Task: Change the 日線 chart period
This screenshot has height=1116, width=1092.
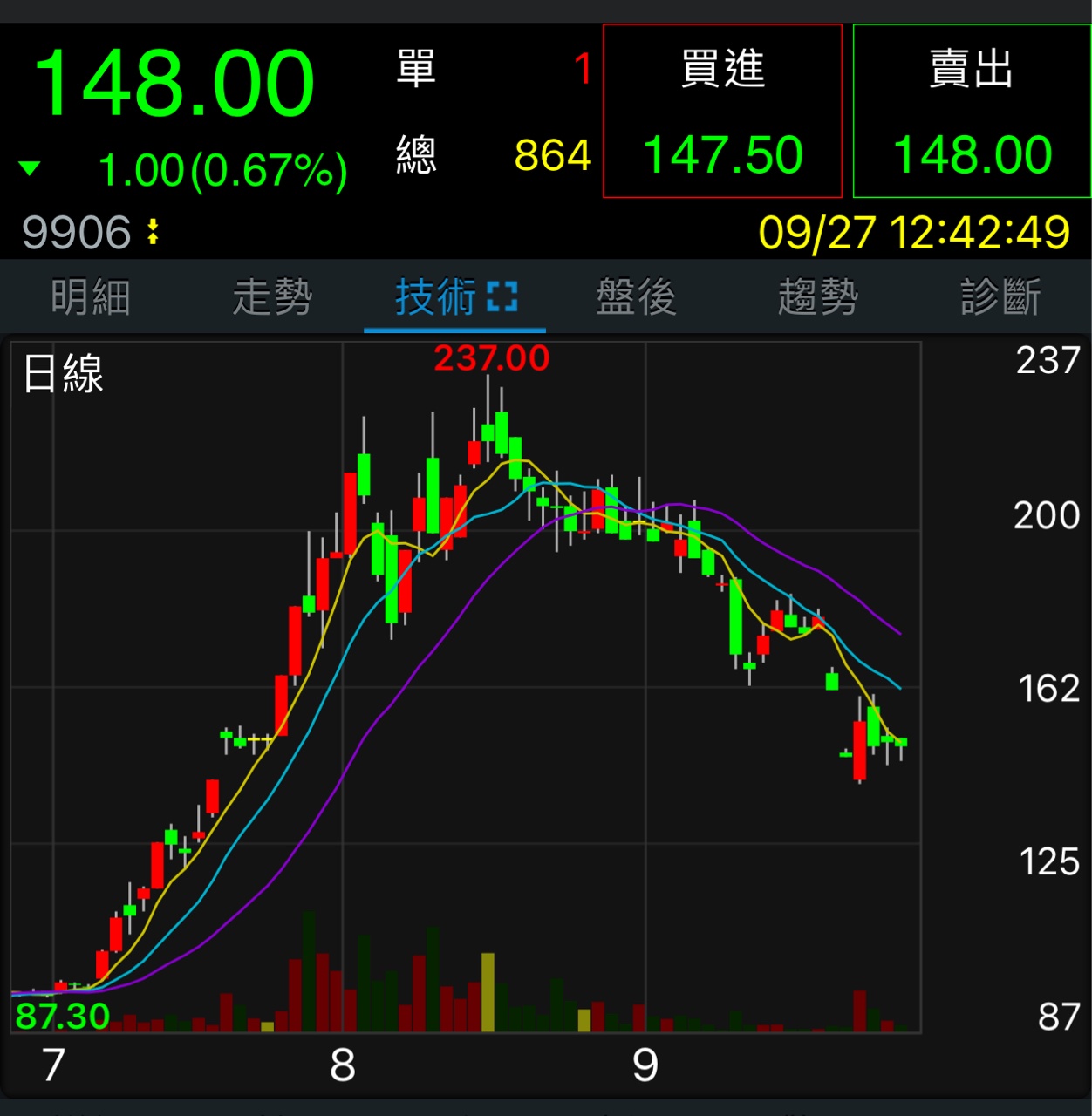Action: click(63, 374)
